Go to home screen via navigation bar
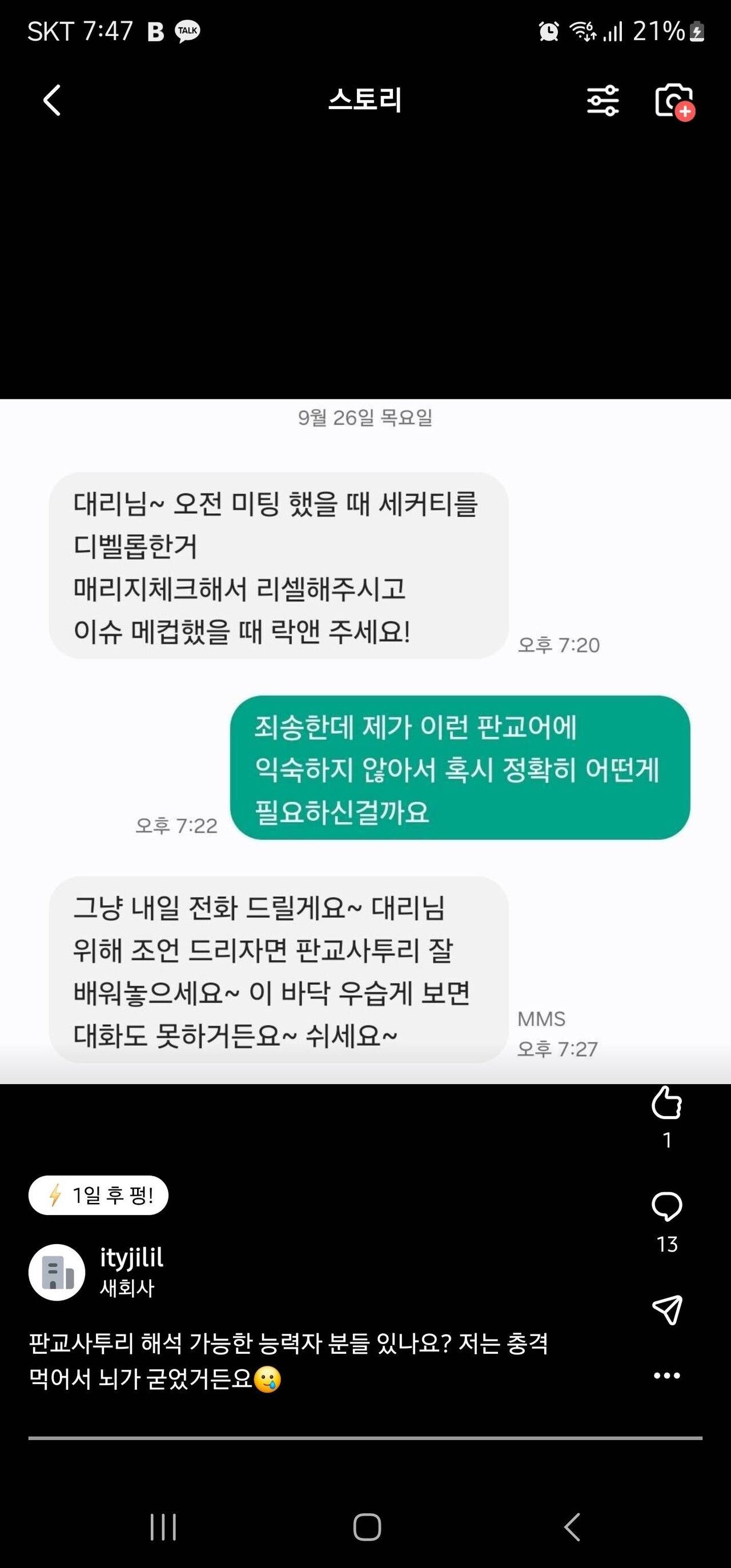The width and height of the screenshot is (731, 1568). (x=367, y=1527)
